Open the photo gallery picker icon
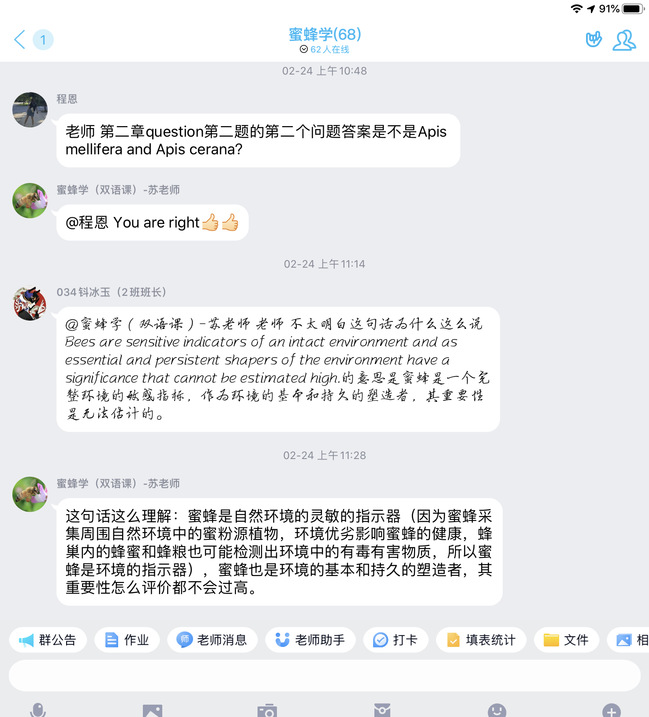 pos(152,710)
